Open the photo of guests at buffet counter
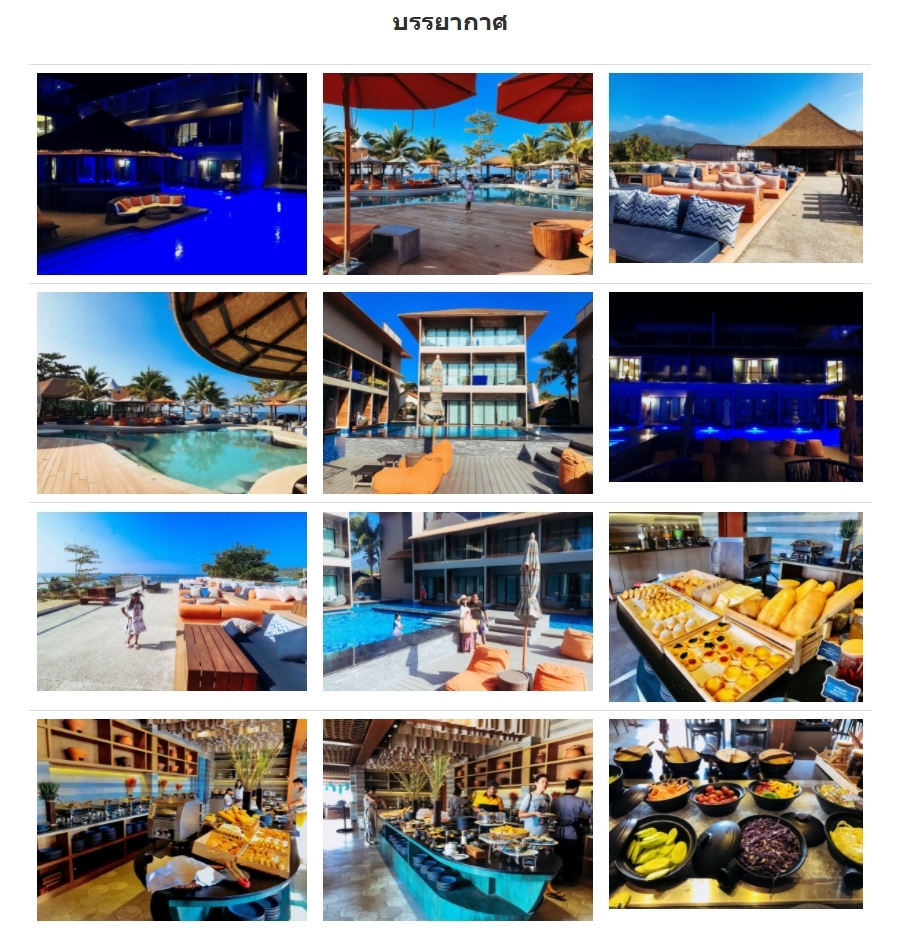This screenshot has width=900, height=933. click(457, 819)
